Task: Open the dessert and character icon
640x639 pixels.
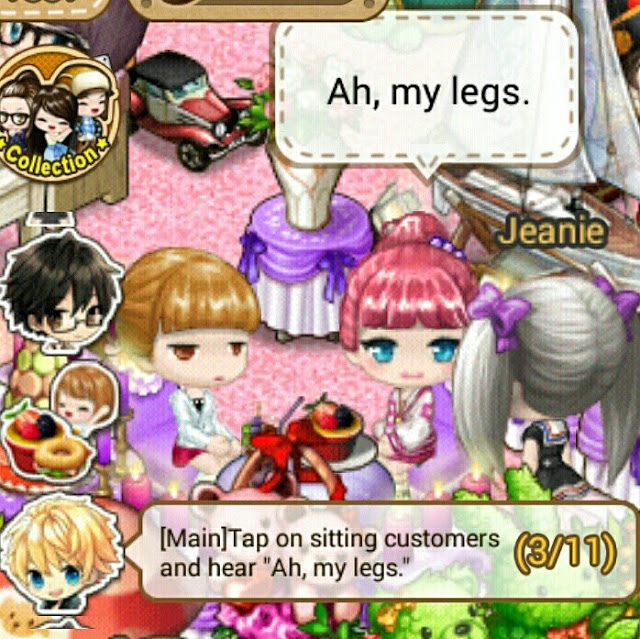Action: (x=60, y=425)
